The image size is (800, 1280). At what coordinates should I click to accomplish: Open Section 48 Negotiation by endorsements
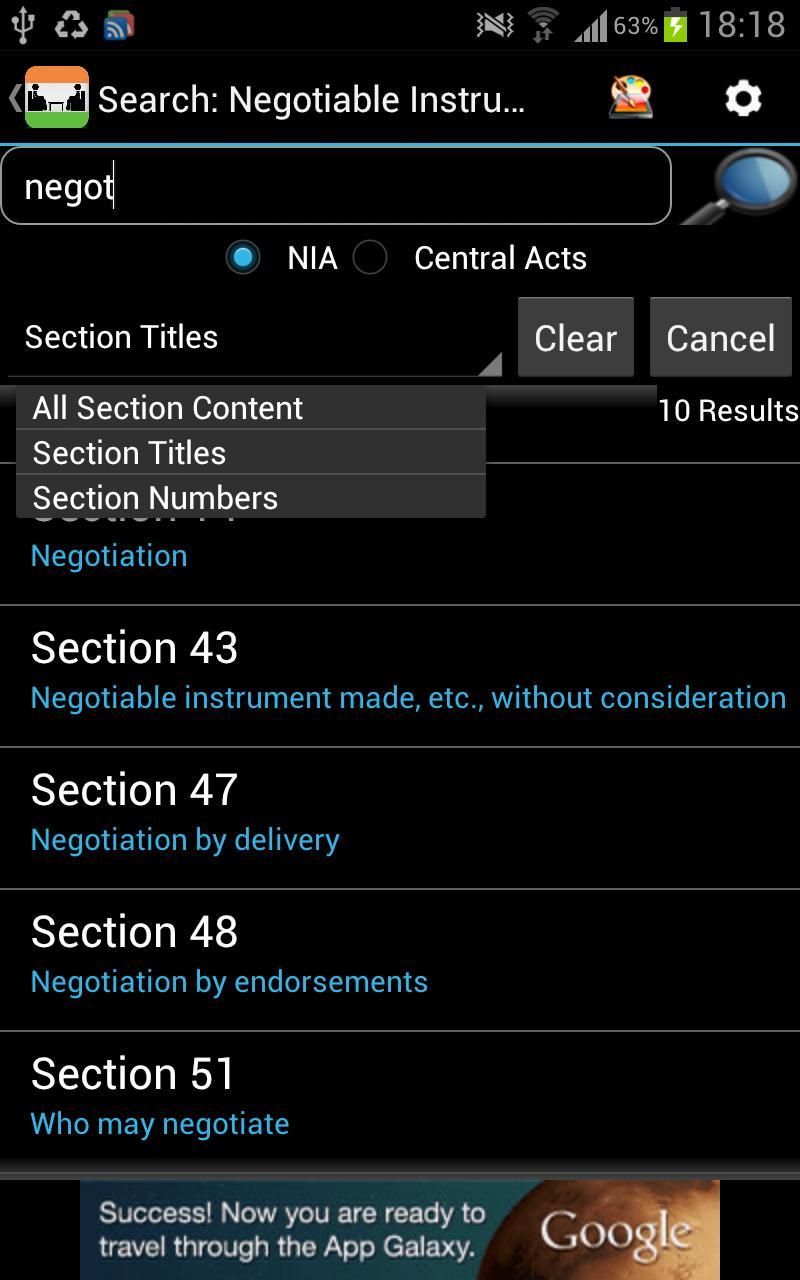tap(400, 958)
